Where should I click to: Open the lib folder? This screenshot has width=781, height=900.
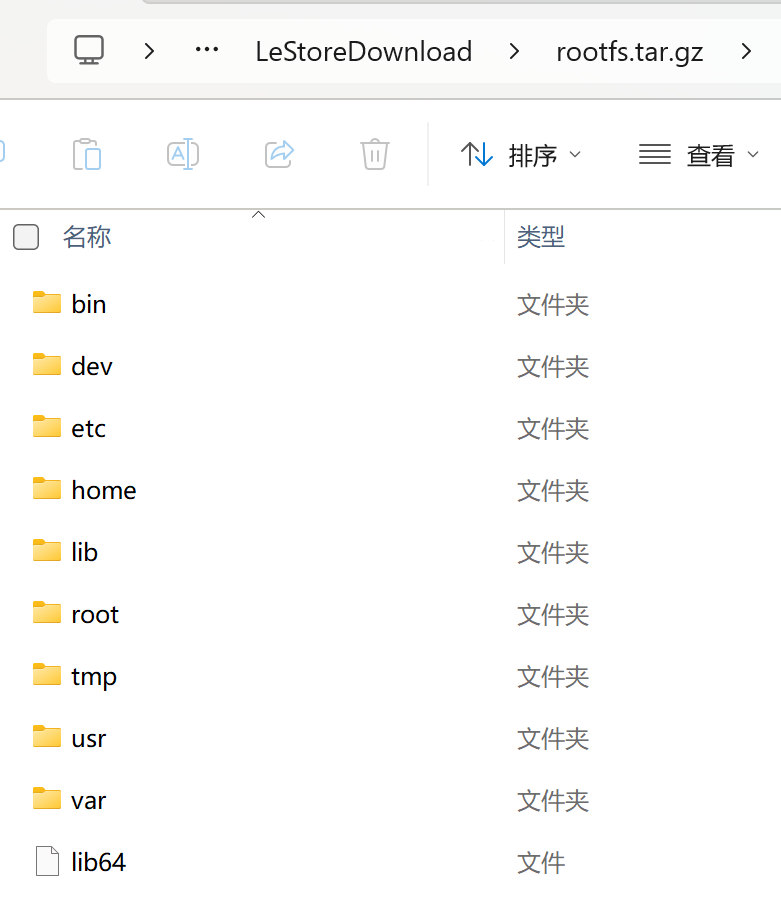click(x=84, y=552)
